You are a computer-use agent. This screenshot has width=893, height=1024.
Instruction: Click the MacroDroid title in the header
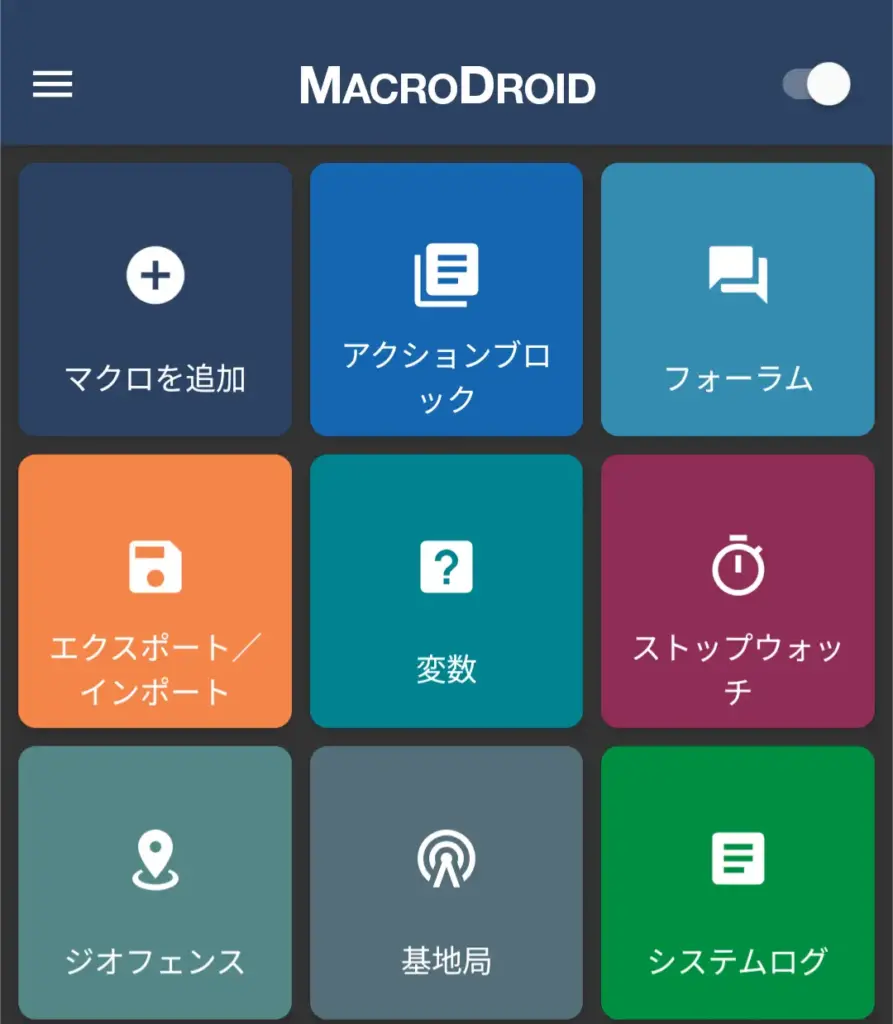pyautogui.click(x=446, y=85)
